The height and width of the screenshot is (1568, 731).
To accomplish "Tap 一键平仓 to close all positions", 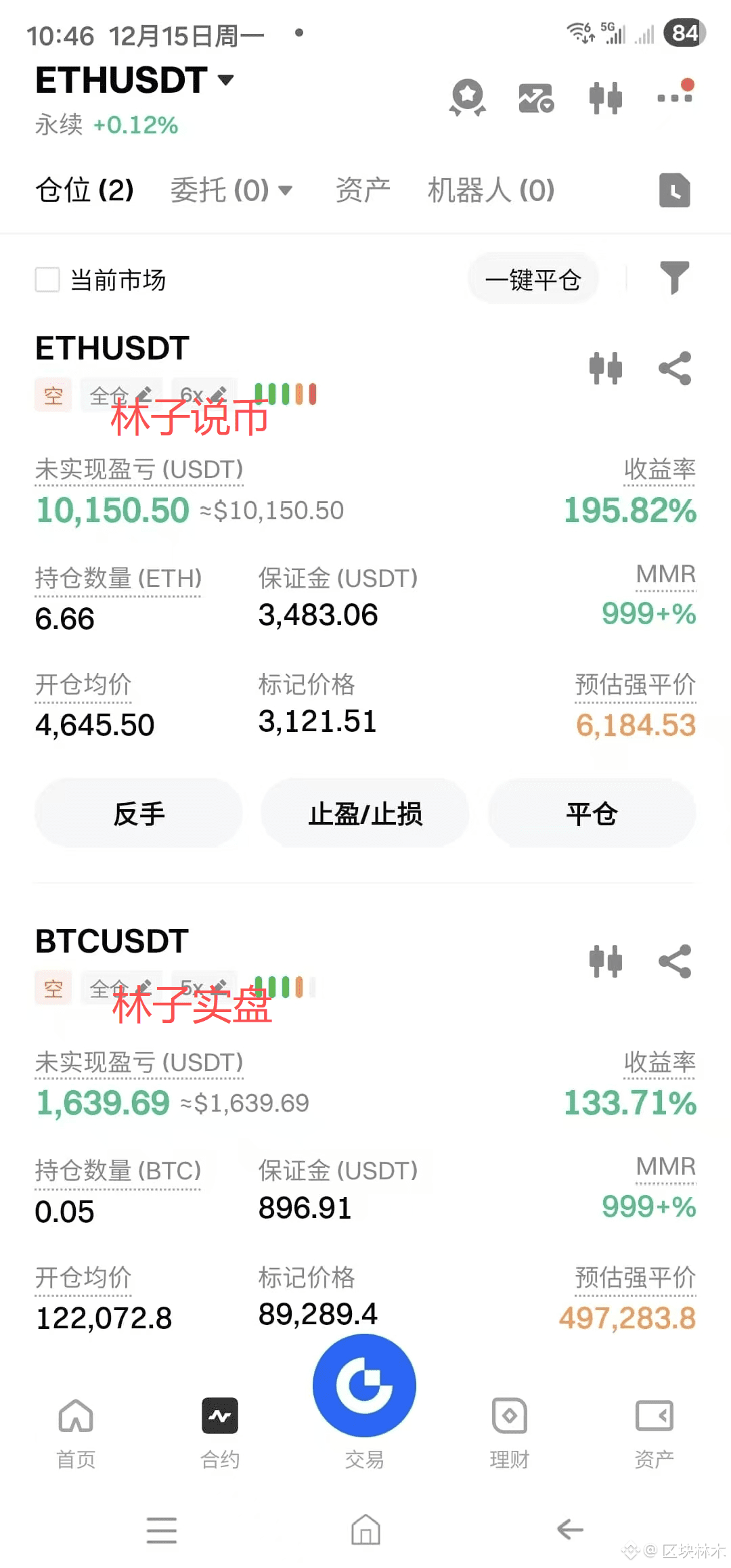I will [x=533, y=279].
